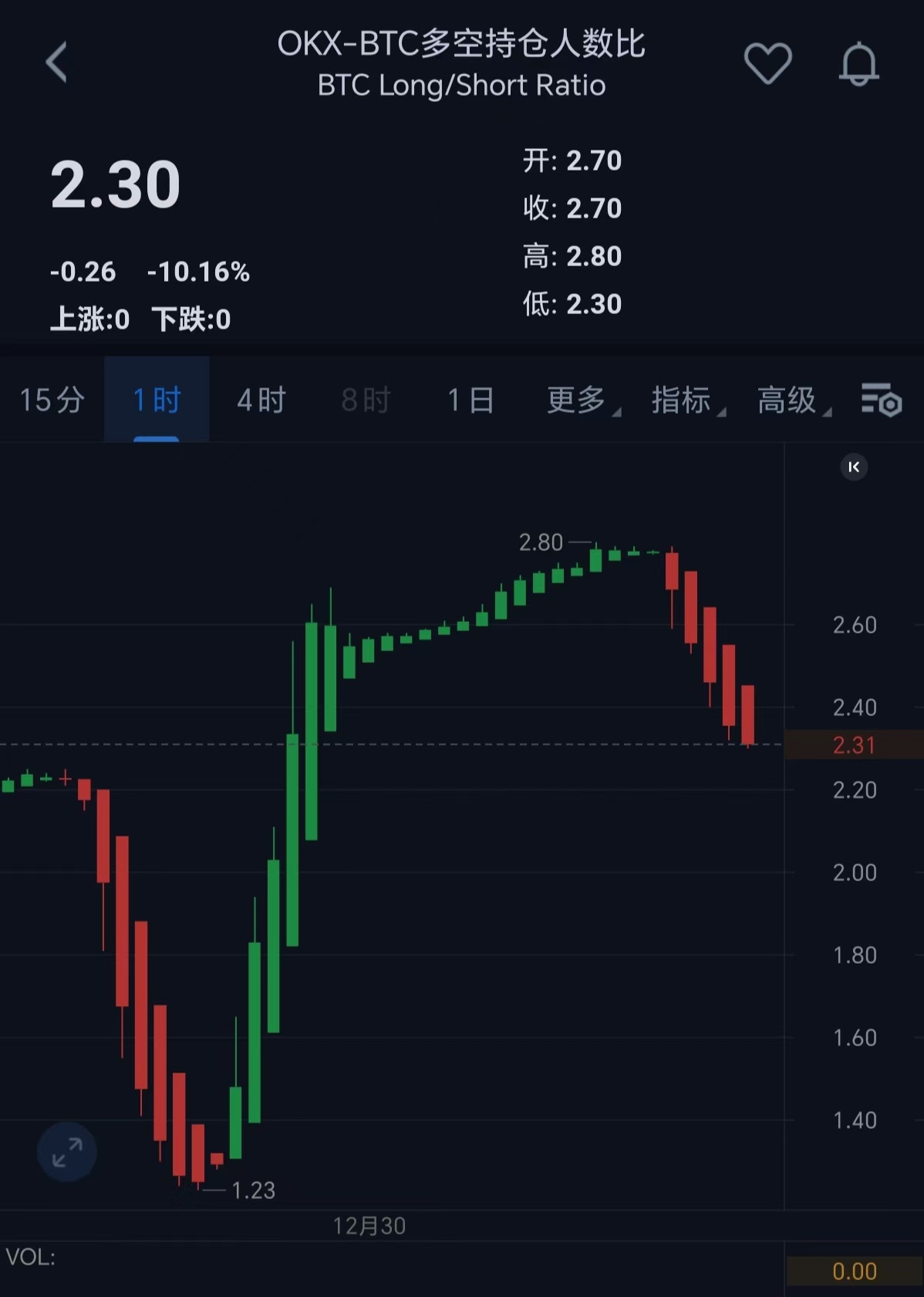
Task: Add this chart to favorites with the heart
Action: click(767, 63)
